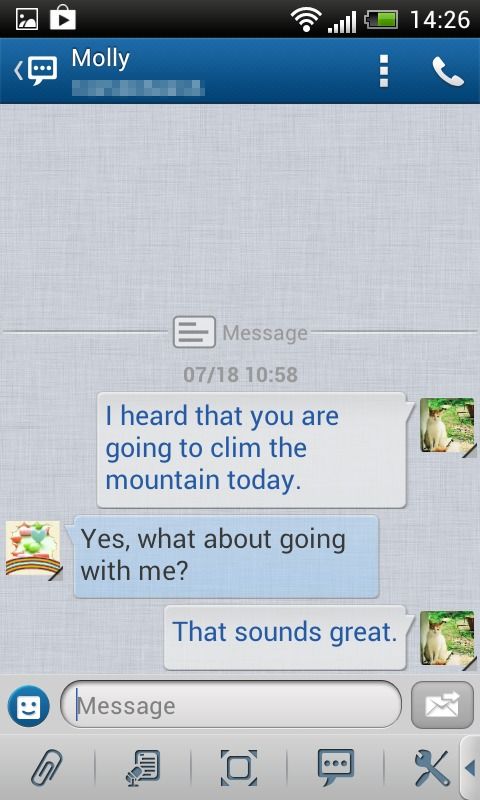This screenshot has width=480, height=800.
Task: Go back to the conversation list
Action: [35, 70]
